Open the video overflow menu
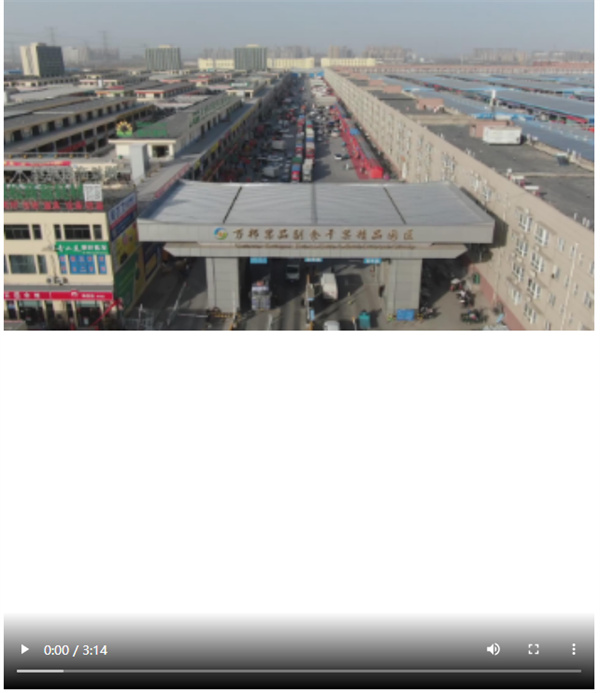The width and height of the screenshot is (600, 693). [x=574, y=650]
